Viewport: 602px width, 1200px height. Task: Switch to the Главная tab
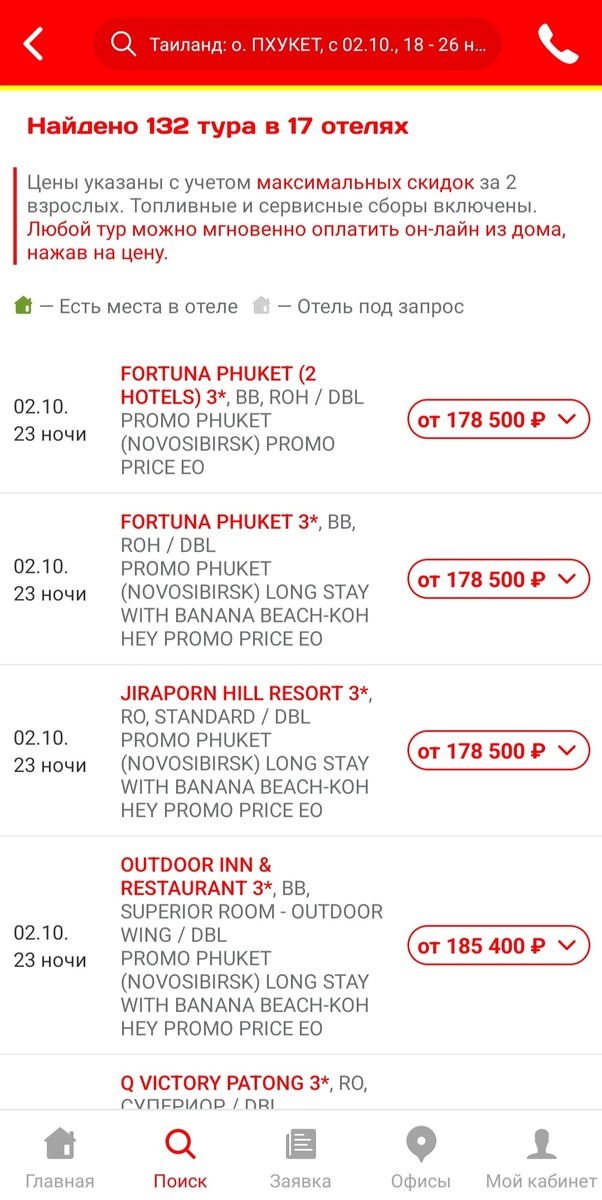click(x=60, y=1158)
